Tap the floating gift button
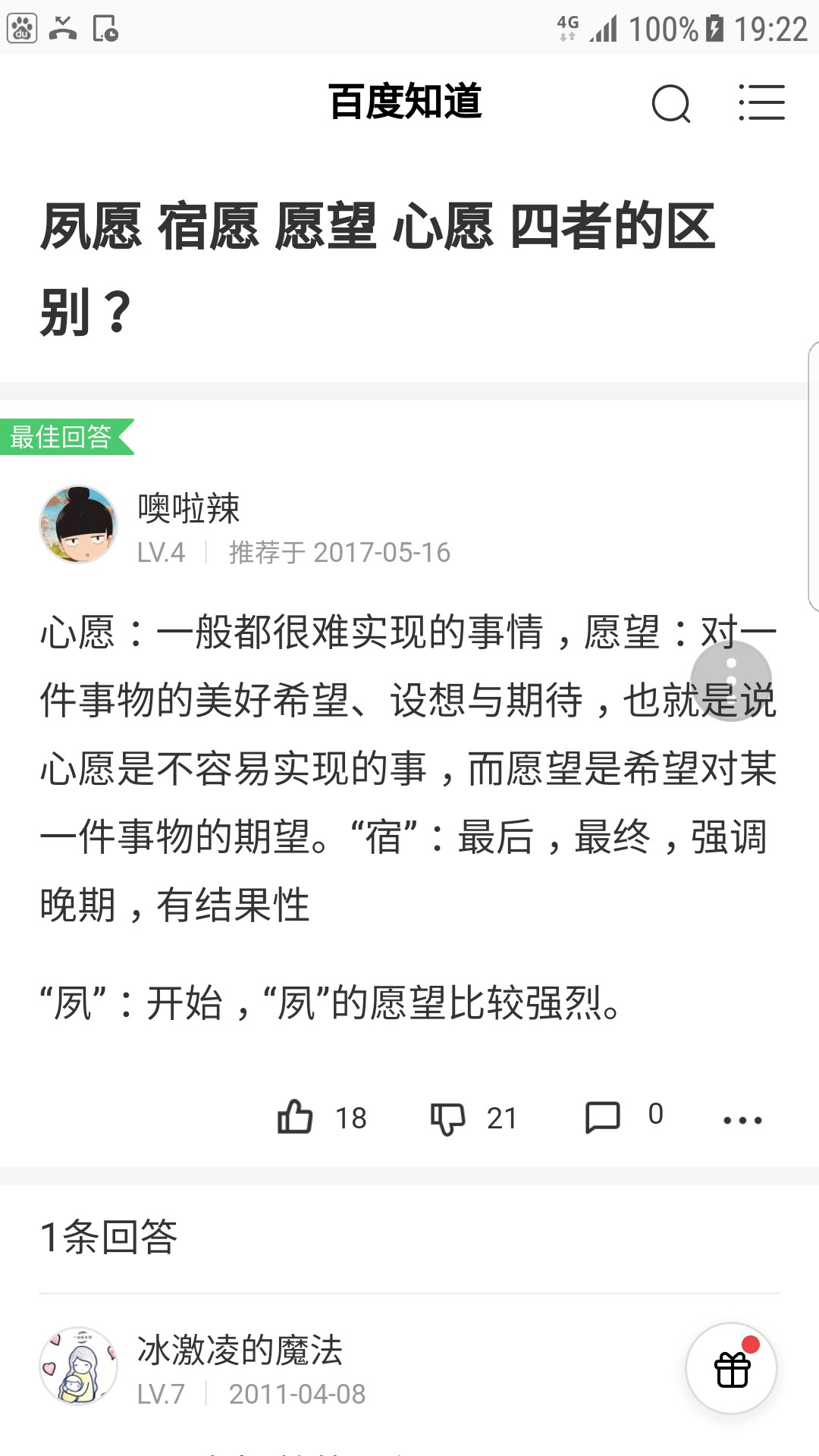Viewport: 819px width, 1456px height. coord(732,1369)
